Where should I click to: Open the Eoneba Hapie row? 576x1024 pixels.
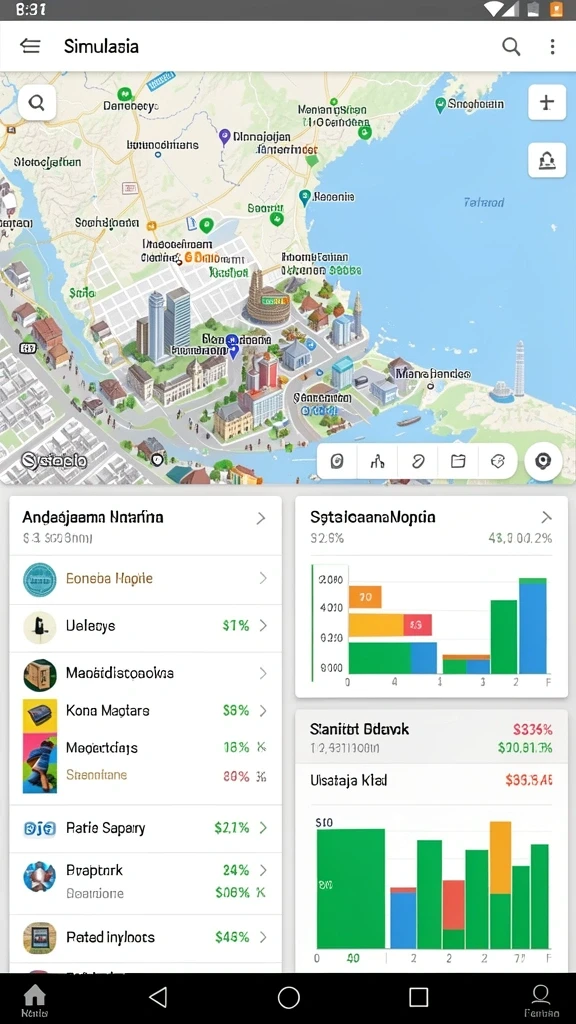pos(146,579)
